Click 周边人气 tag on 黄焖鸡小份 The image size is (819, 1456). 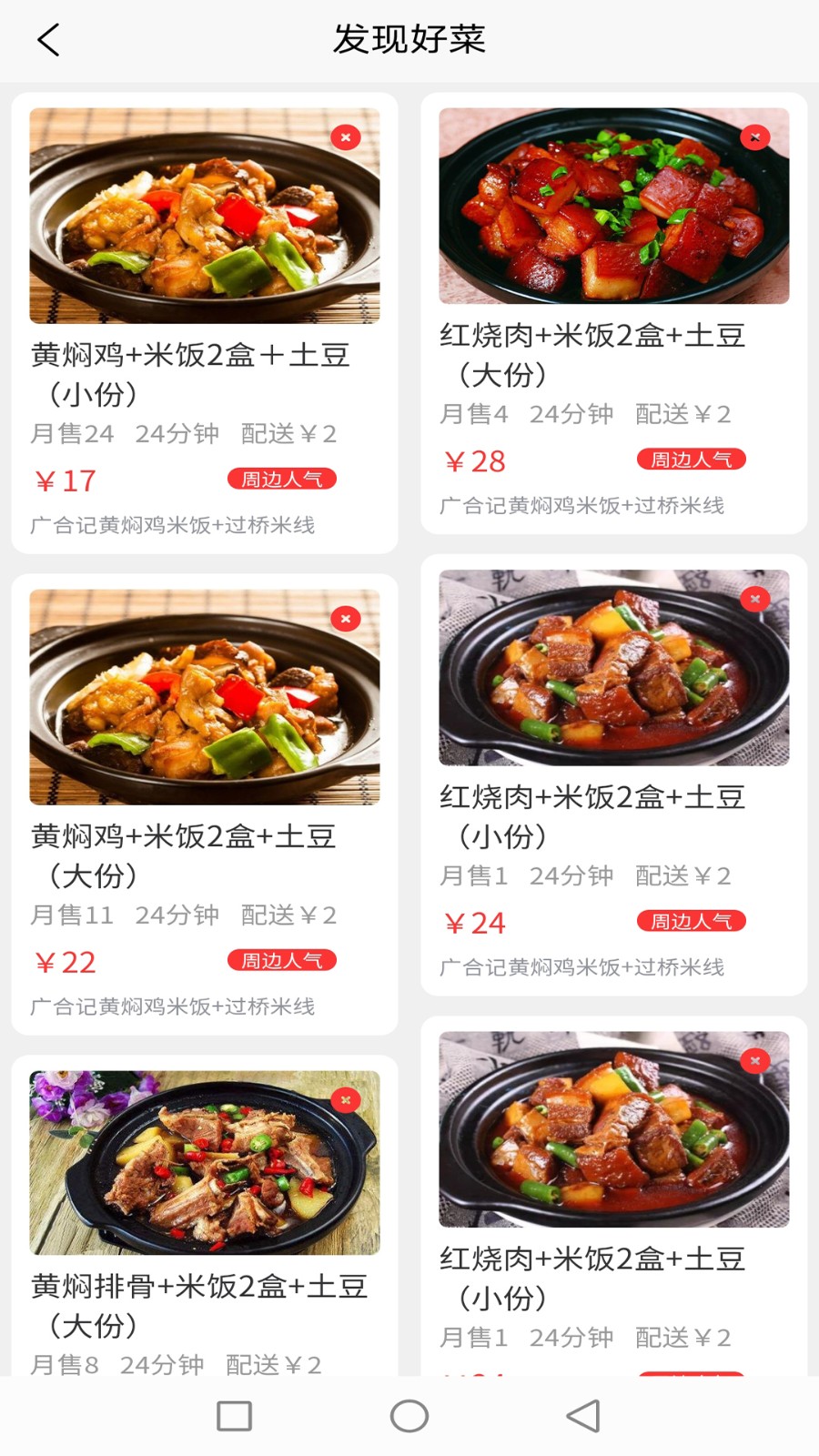(x=282, y=478)
